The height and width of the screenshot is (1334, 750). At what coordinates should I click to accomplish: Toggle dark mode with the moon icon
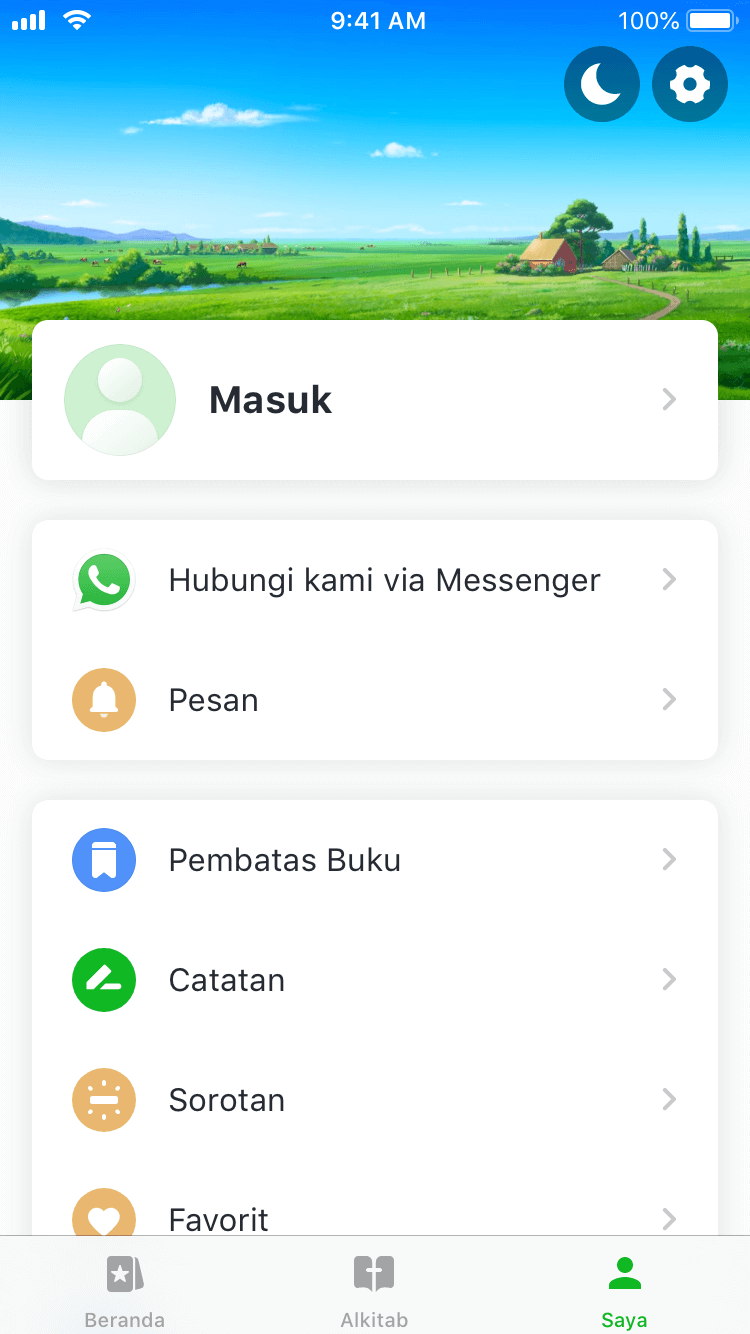pos(602,84)
